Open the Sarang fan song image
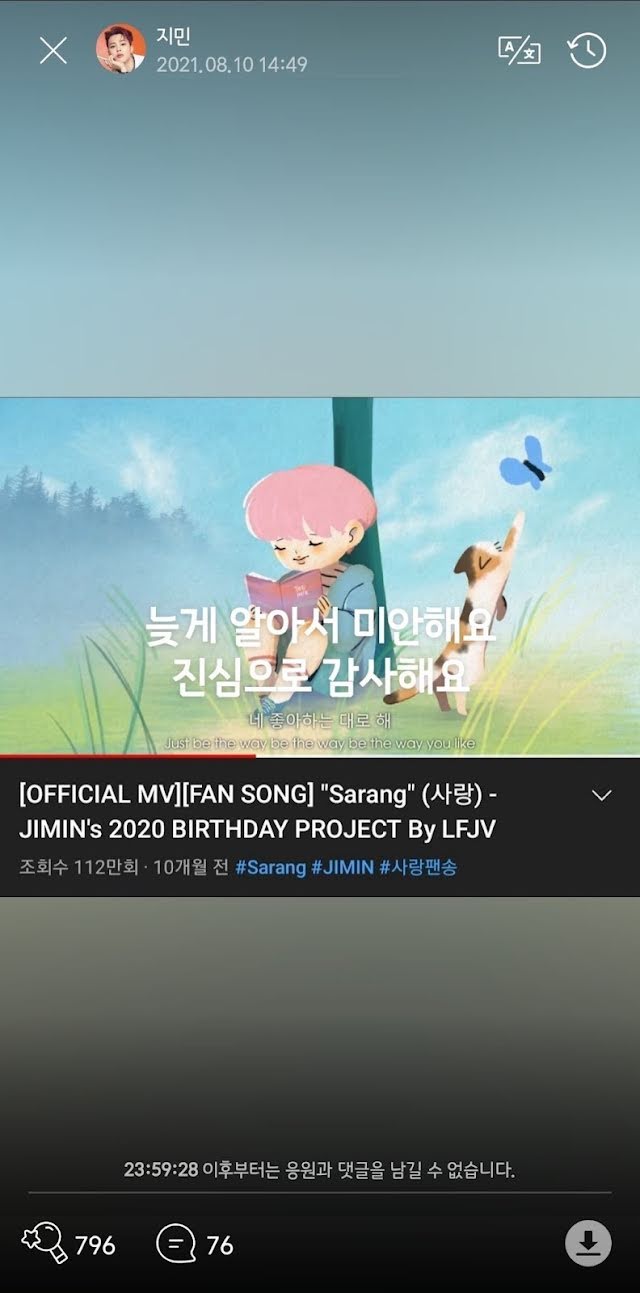The height and width of the screenshot is (1293, 640). coord(320,576)
